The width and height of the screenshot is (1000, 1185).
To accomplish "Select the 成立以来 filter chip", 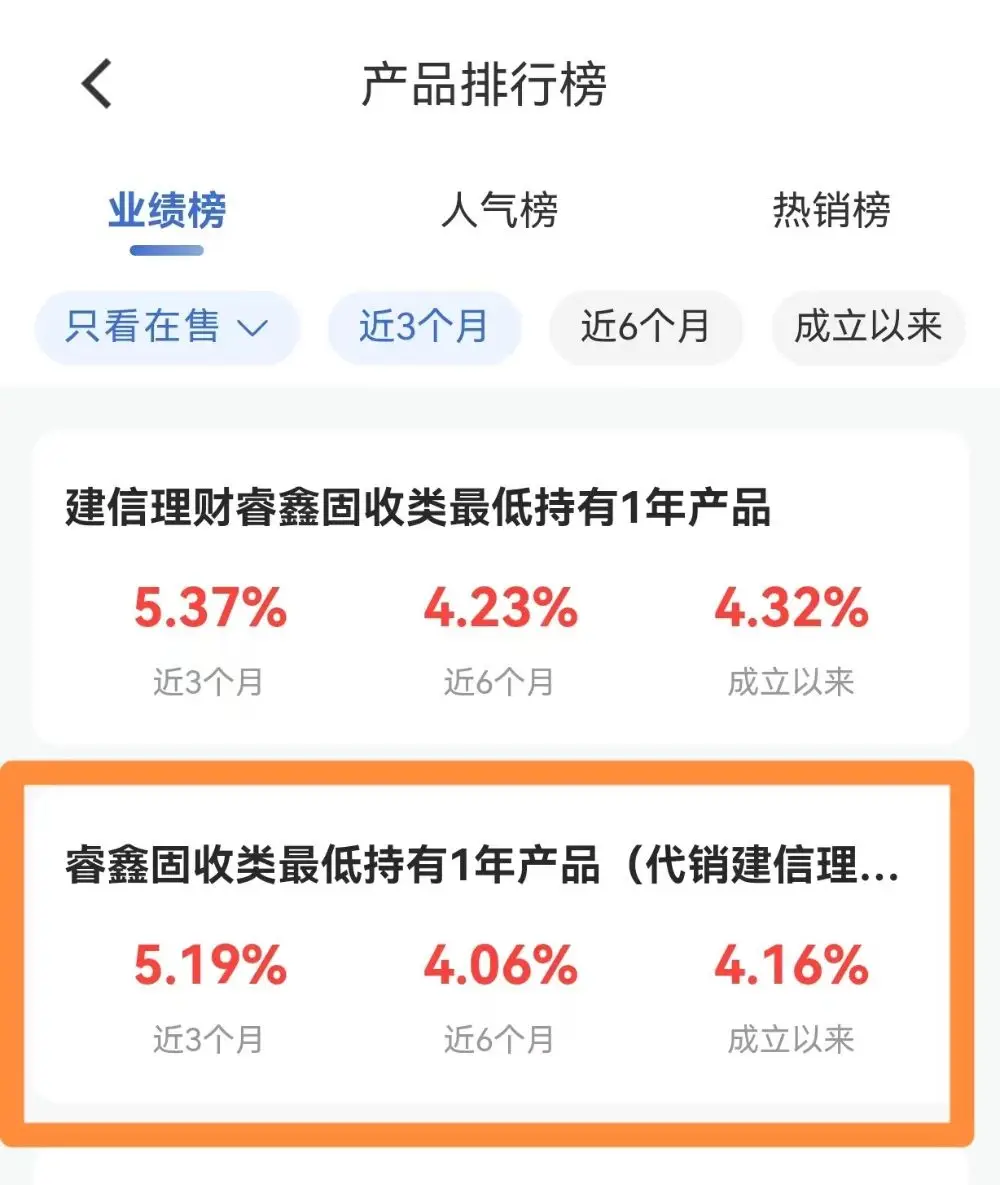I will tap(867, 327).
